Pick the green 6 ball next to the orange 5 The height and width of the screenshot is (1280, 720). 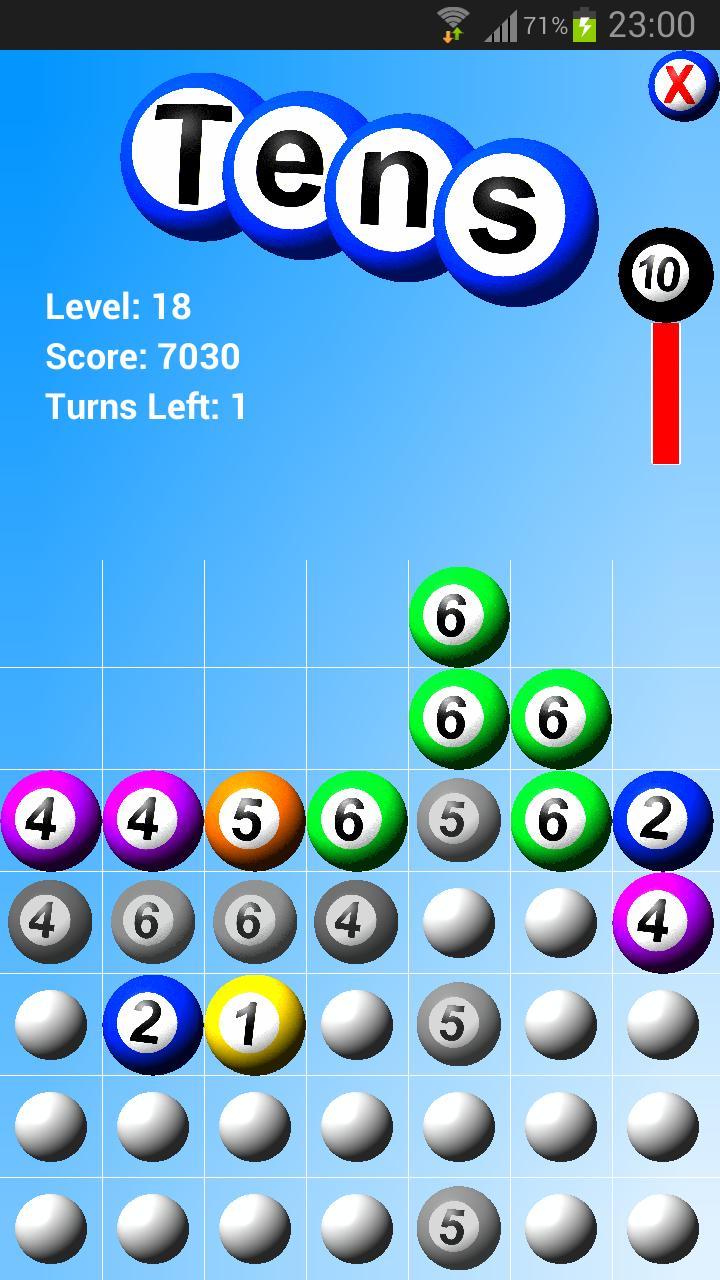[356, 820]
